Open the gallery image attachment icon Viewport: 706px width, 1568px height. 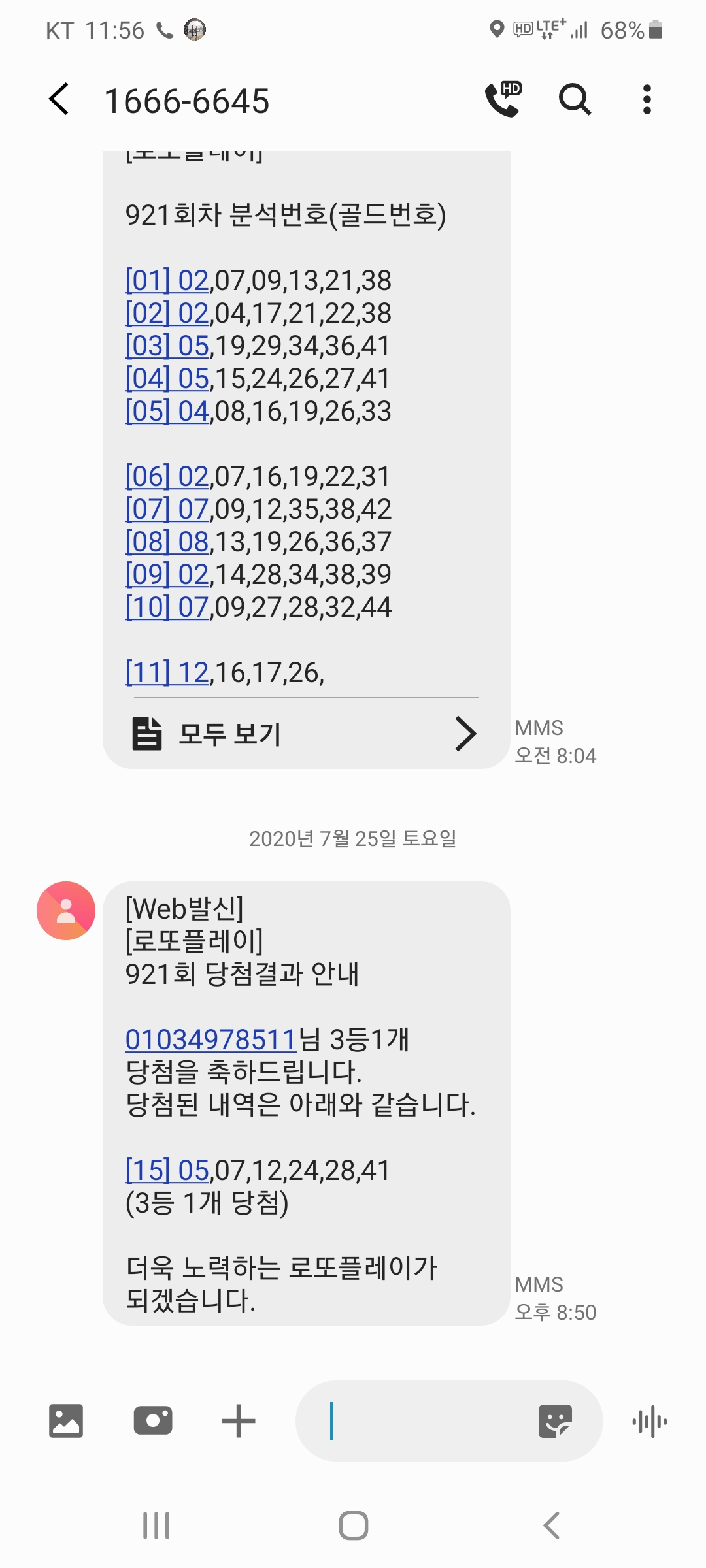[x=66, y=1421]
